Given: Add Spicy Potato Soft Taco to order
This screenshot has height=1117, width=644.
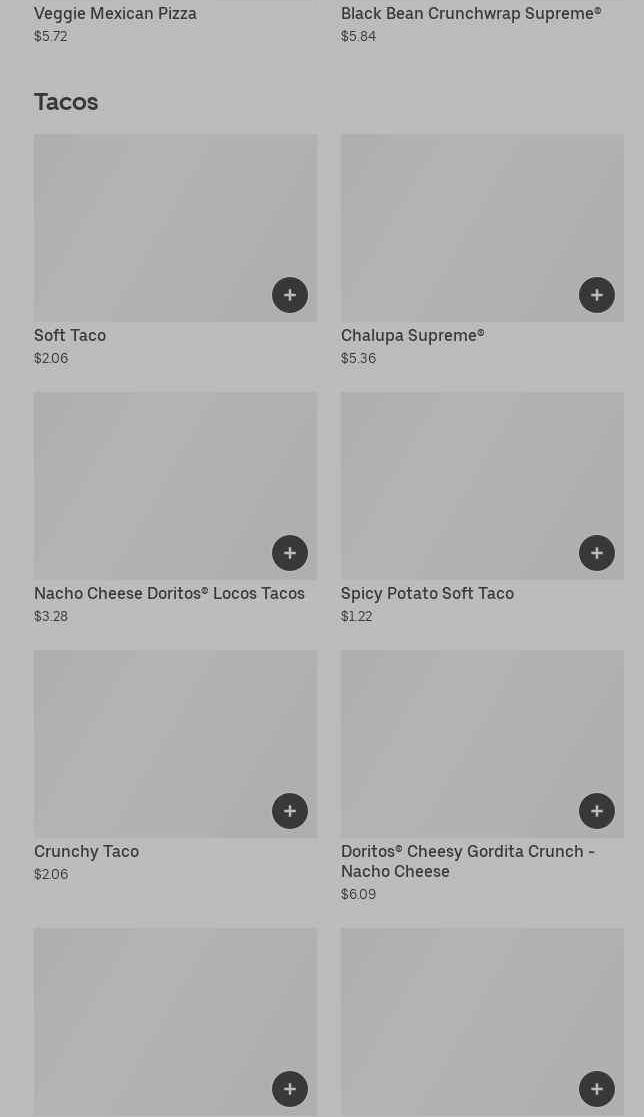Looking at the screenshot, I should [x=597, y=553].
